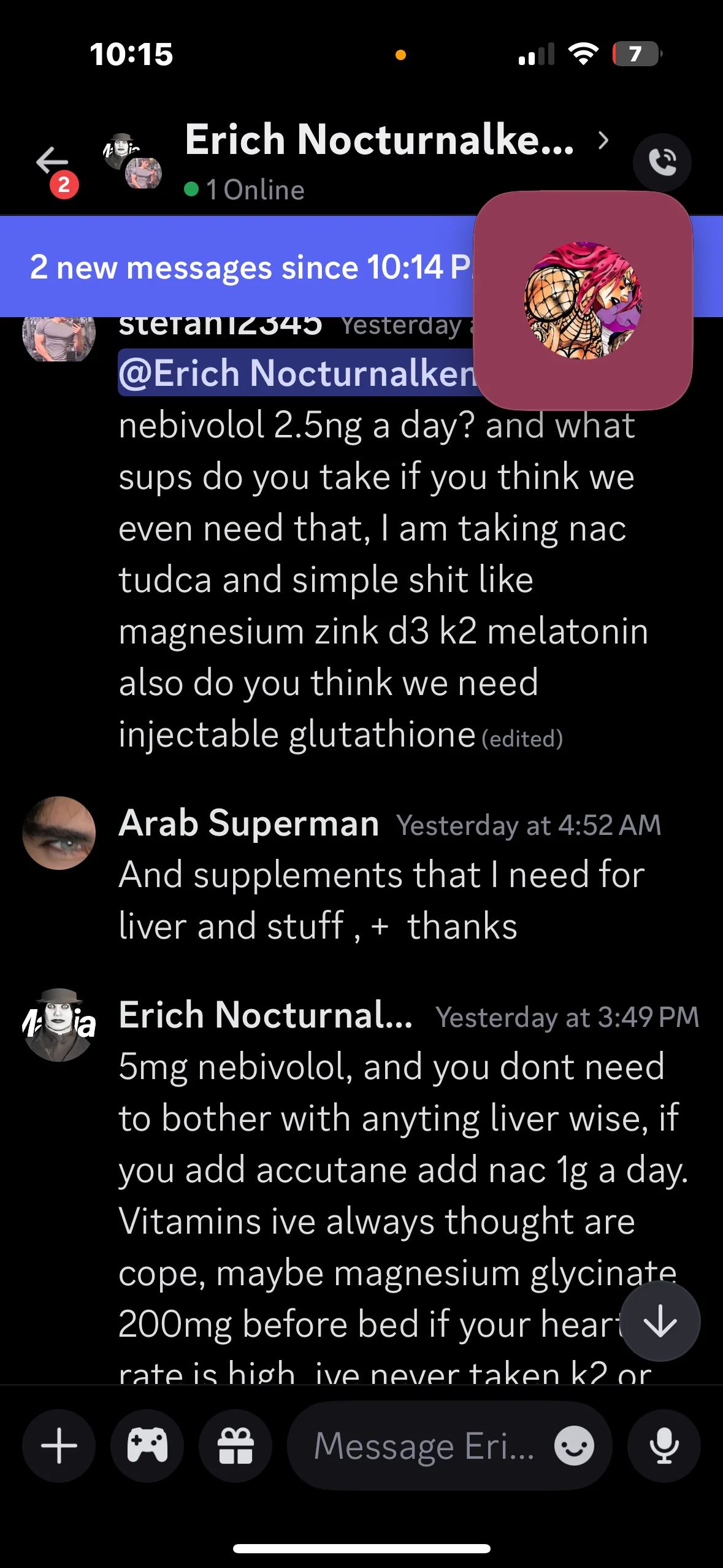Open Erich Nocturnal's avatar in chat
This screenshot has width=723, height=1568.
[59, 1024]
